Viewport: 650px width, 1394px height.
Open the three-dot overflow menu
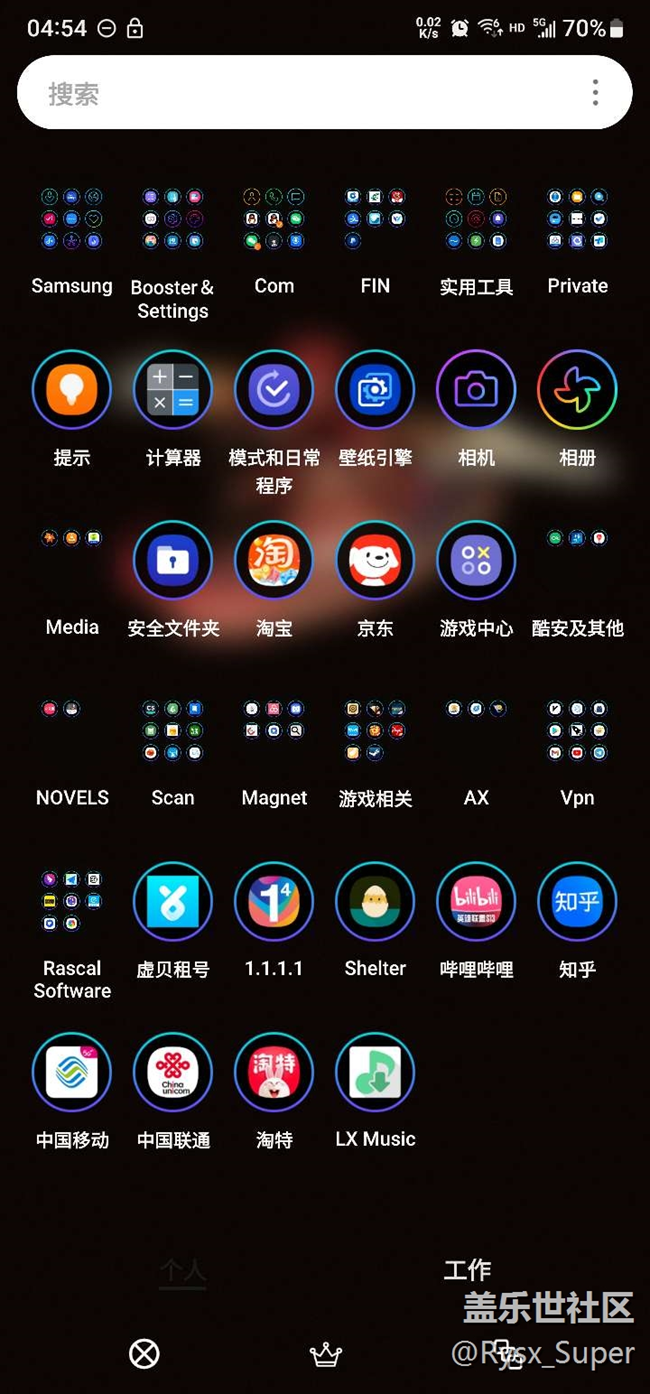click(x=595, y=93)
